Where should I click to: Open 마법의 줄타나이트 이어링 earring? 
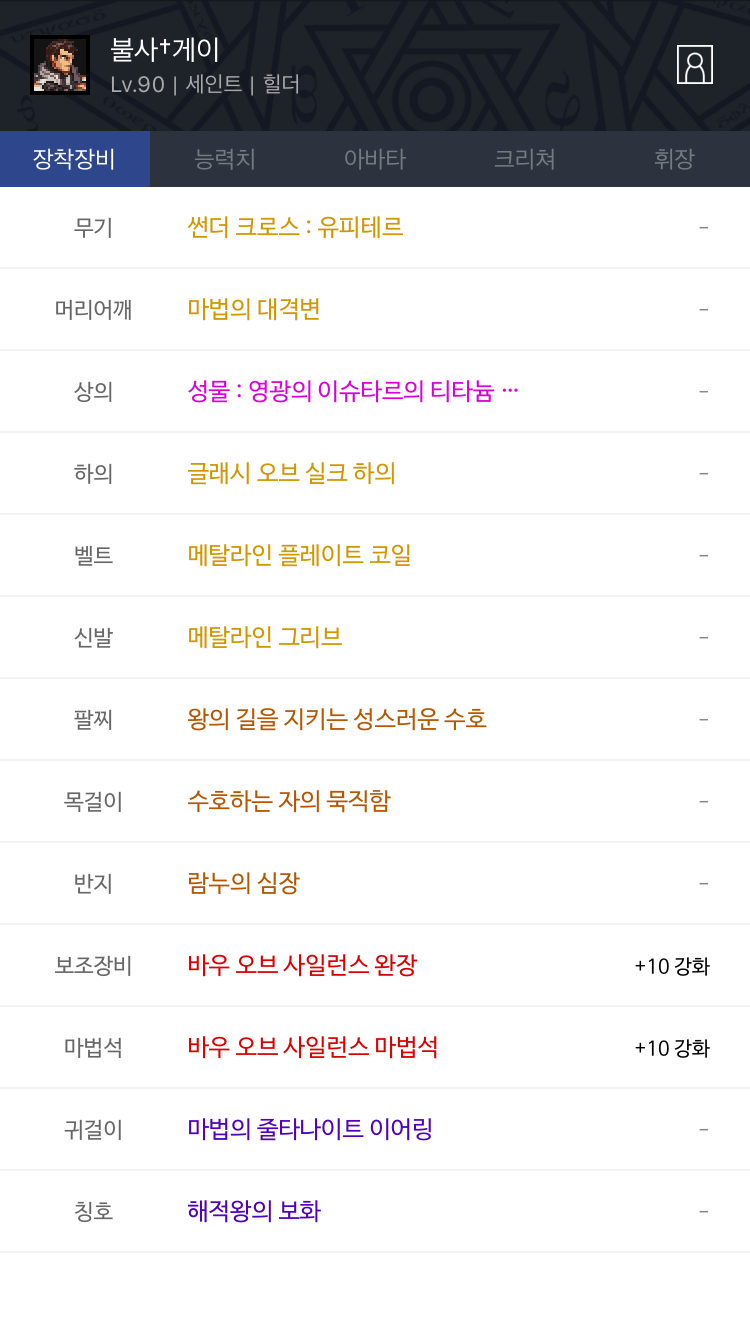pos(375,1130)
